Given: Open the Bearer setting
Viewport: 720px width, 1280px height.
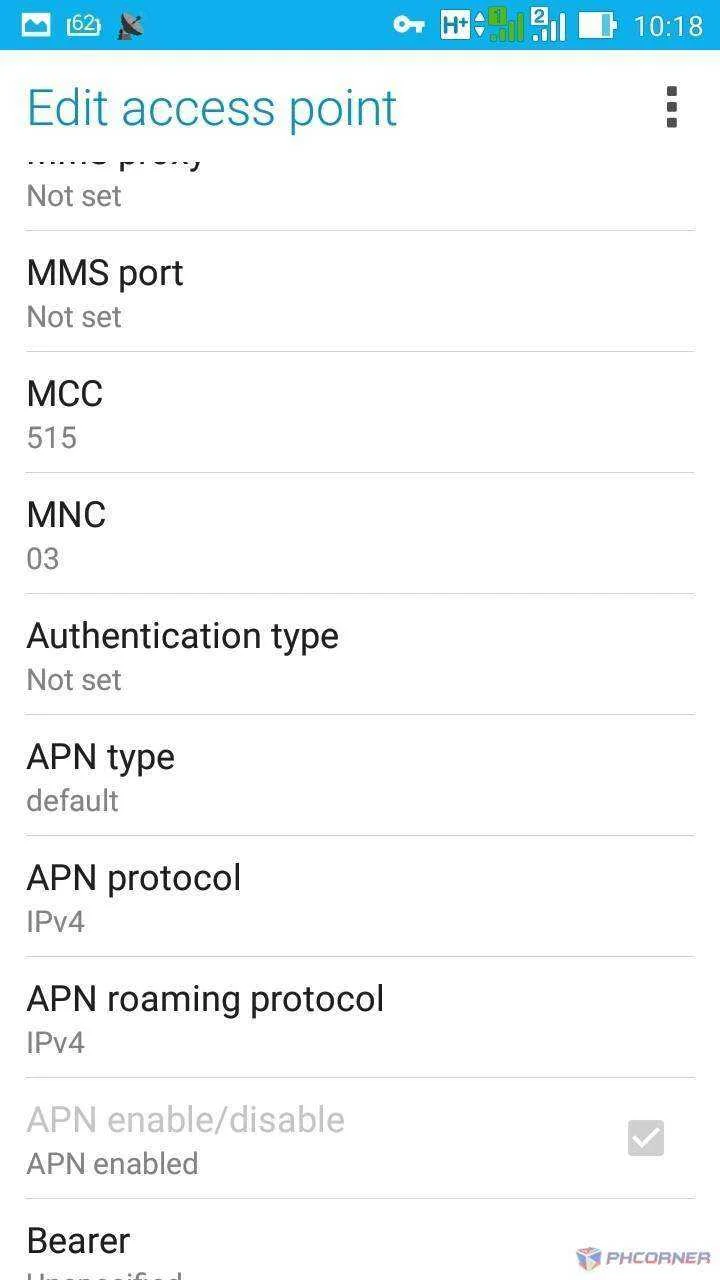Looking at the screenshot, I should (x=360, y=1240).
